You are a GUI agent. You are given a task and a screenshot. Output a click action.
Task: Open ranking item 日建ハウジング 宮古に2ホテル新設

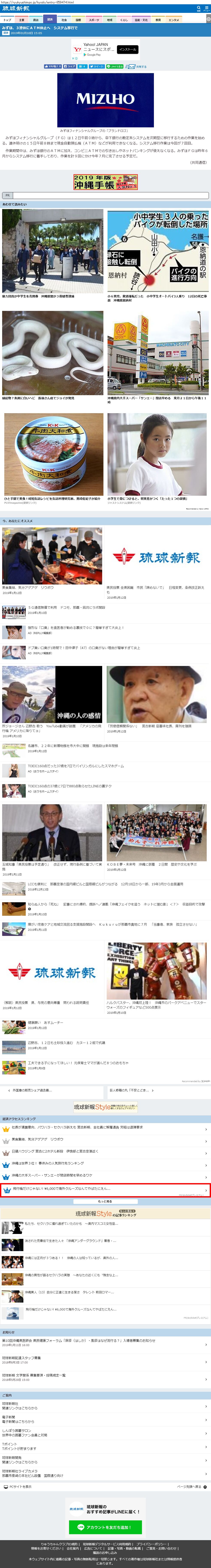tap(104, 1151)
